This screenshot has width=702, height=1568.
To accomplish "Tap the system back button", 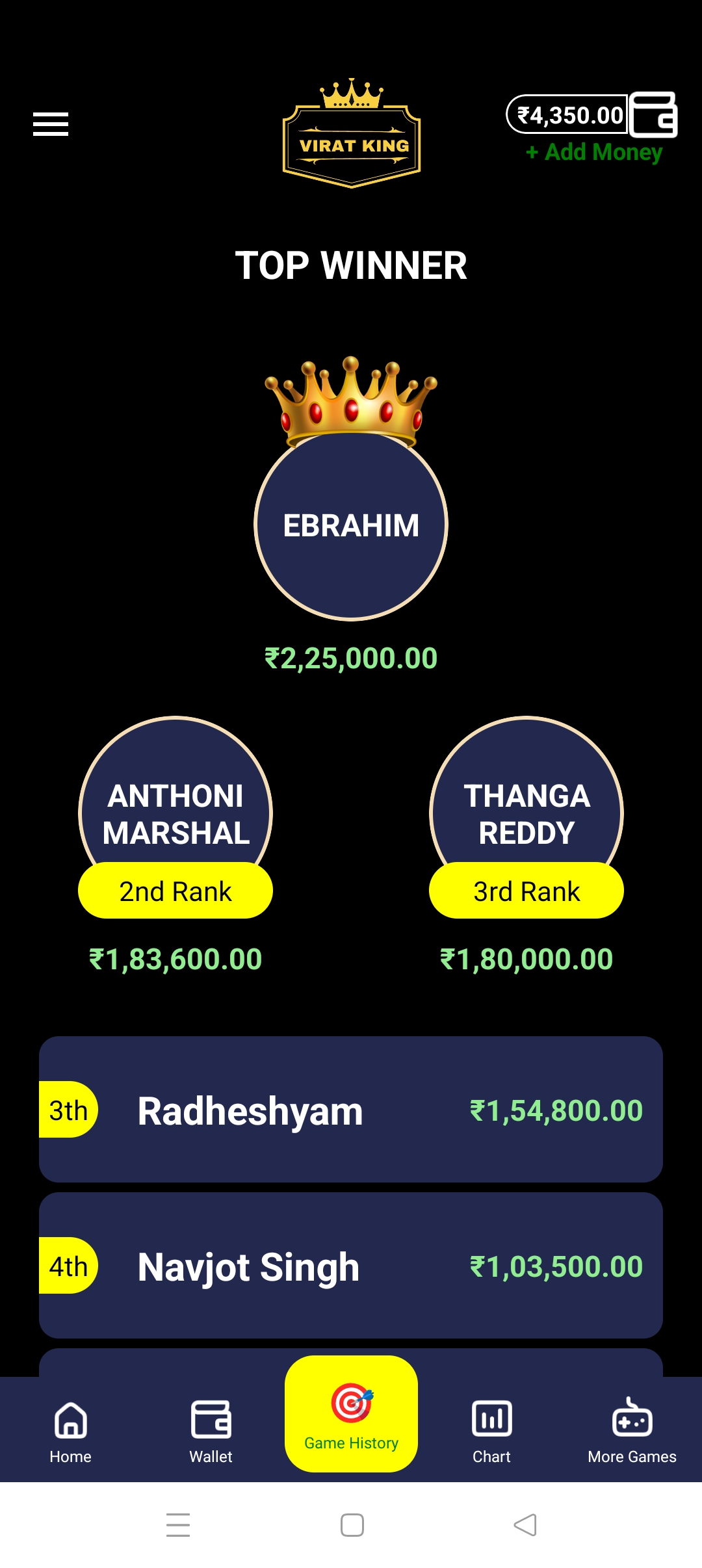I will point(525,1524).
